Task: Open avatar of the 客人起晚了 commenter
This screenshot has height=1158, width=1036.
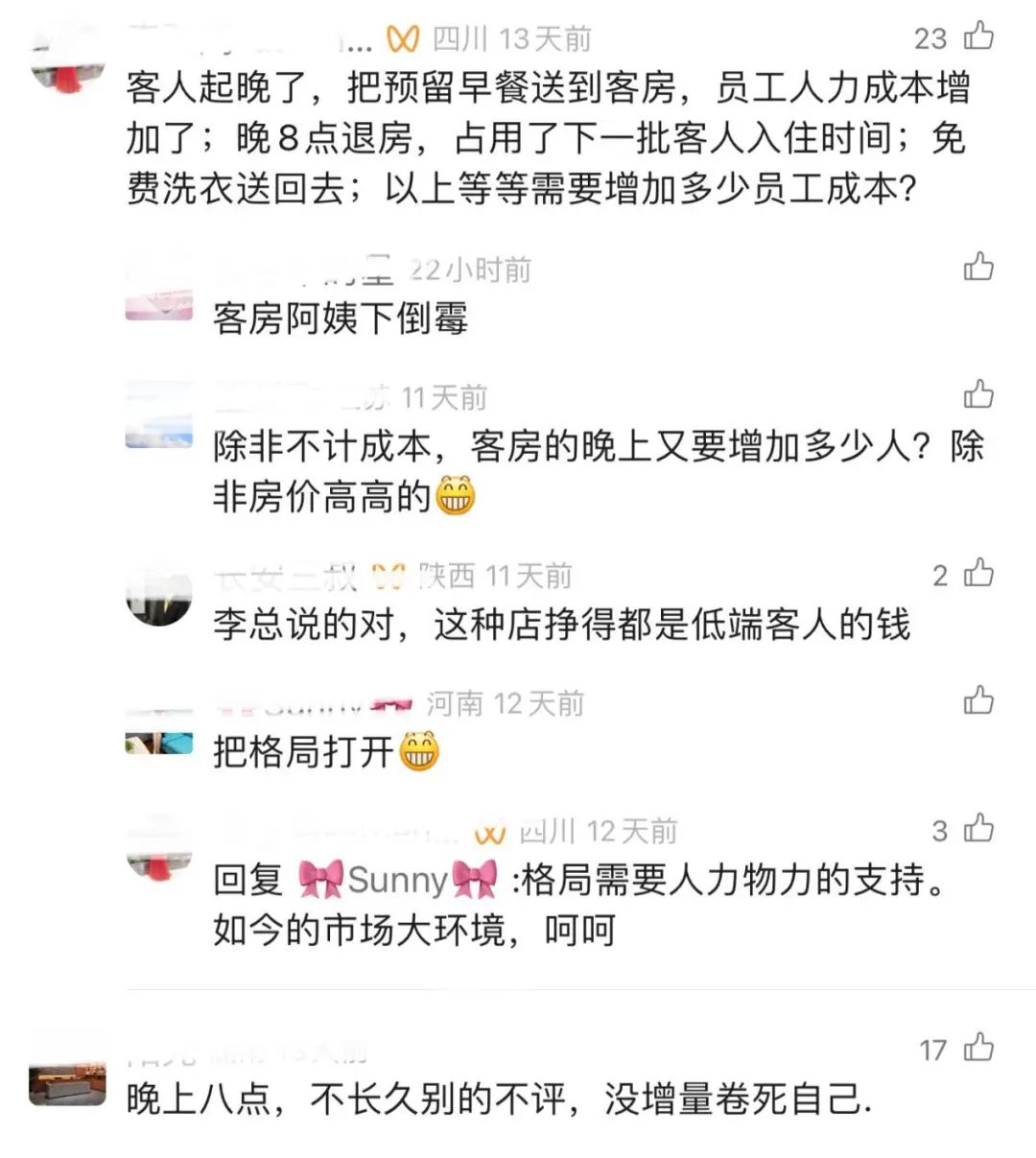Action: point(67,59)
